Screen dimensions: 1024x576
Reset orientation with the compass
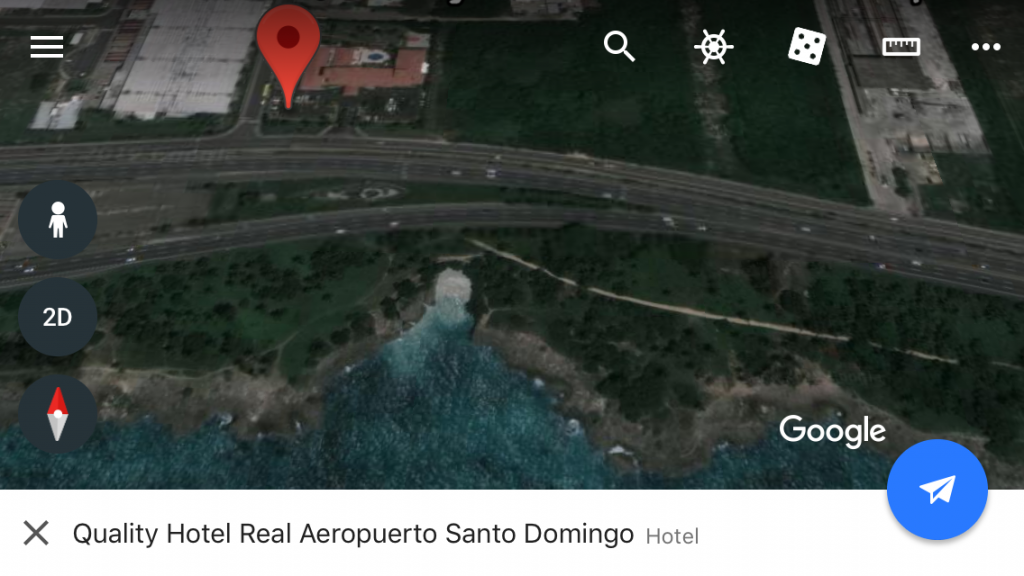point(58,414)
